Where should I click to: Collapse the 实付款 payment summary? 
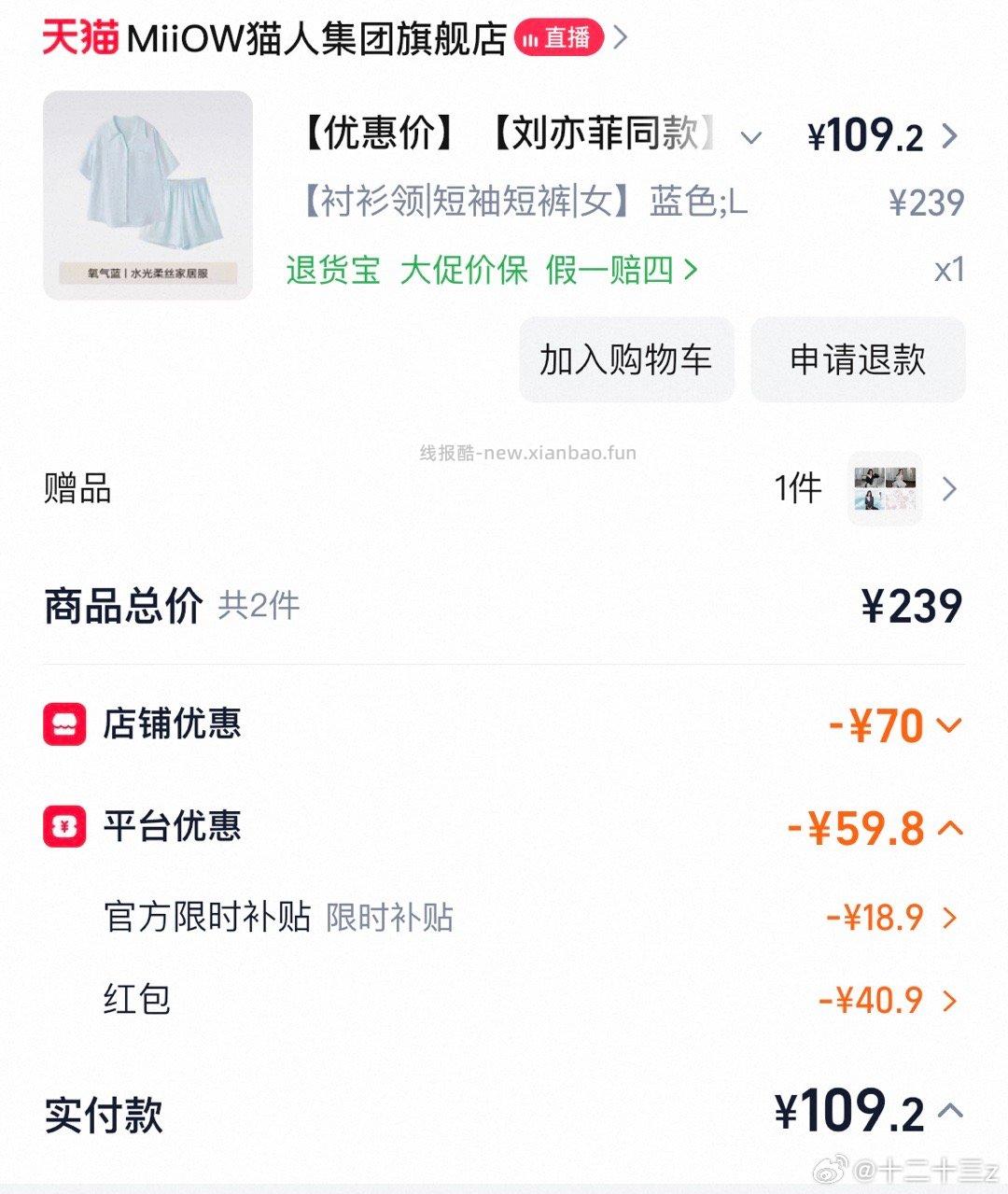pos(953,1115)
